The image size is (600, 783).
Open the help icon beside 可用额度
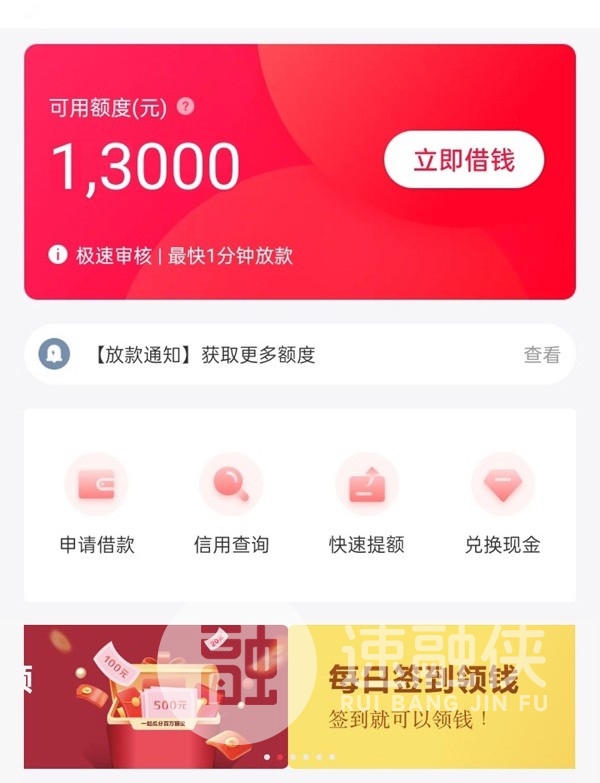pos(185,106)
